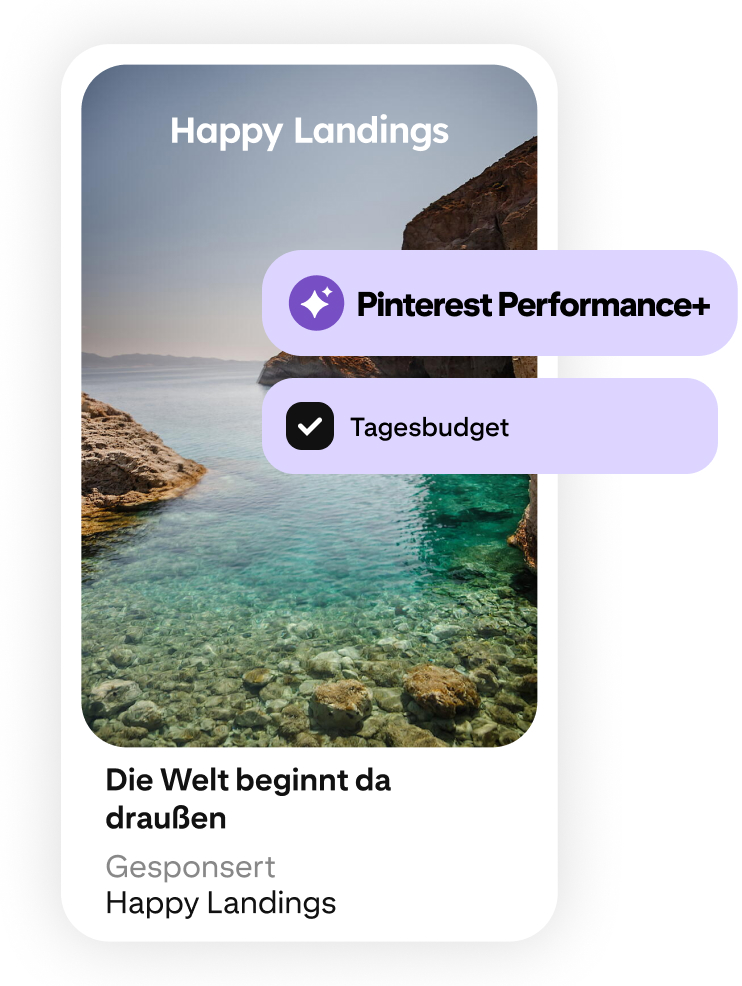Click the Happy Landings advertiser link
The height and width of the screenshot is (986, 742).
(221, 903)
